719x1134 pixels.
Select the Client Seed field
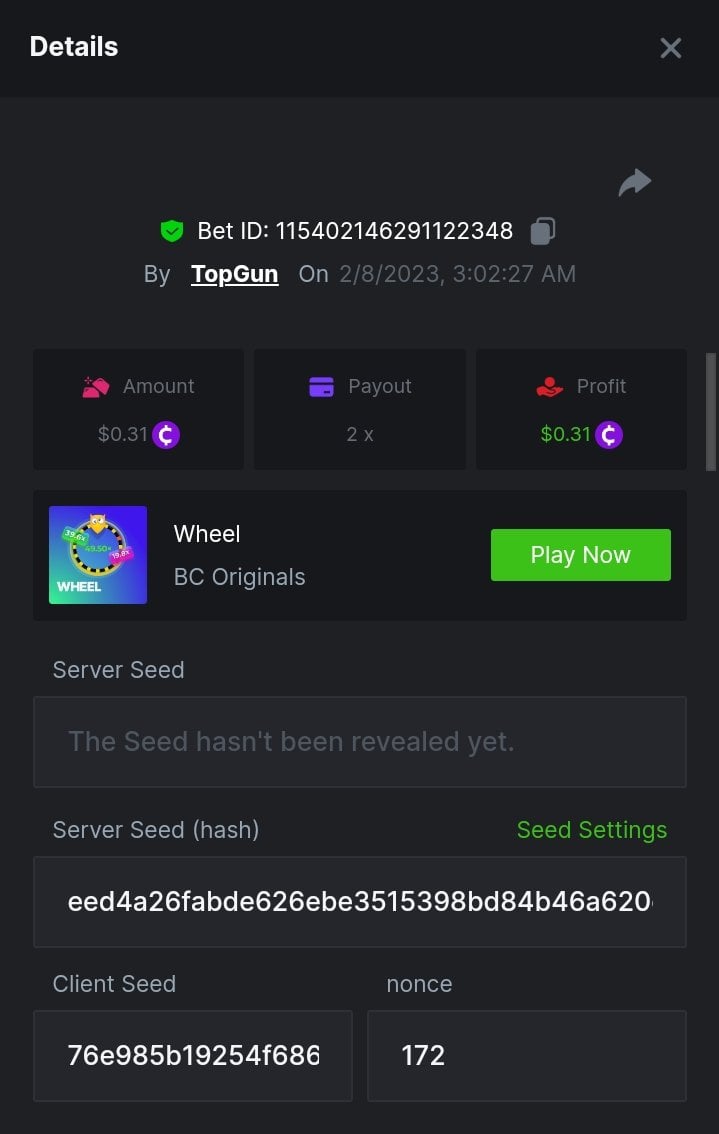[x=193, y=1056]
